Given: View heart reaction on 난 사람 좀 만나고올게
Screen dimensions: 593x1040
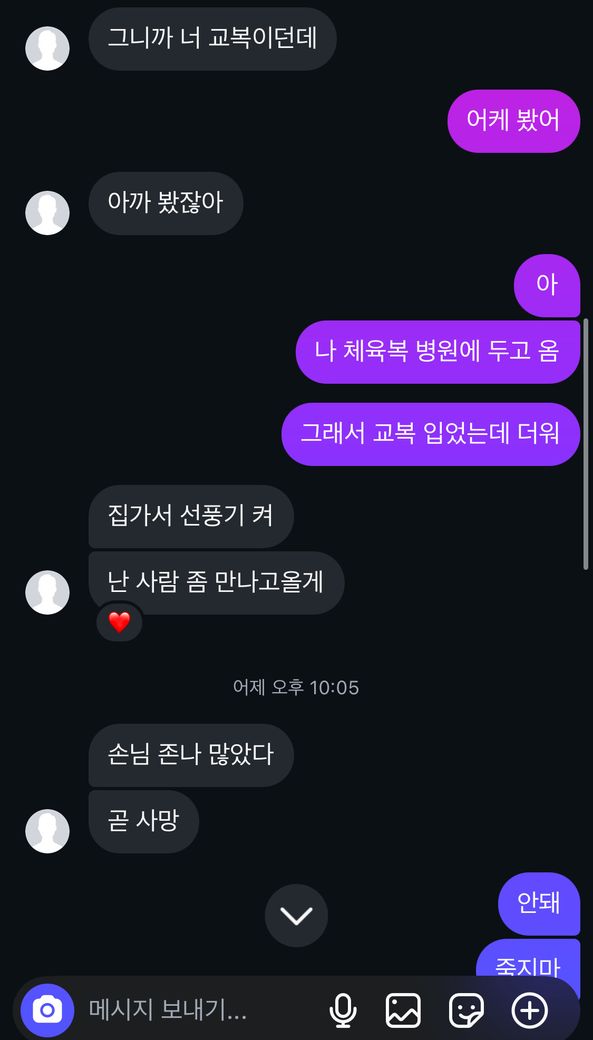Looking at the screenshot, I should [x=119, y=622].
